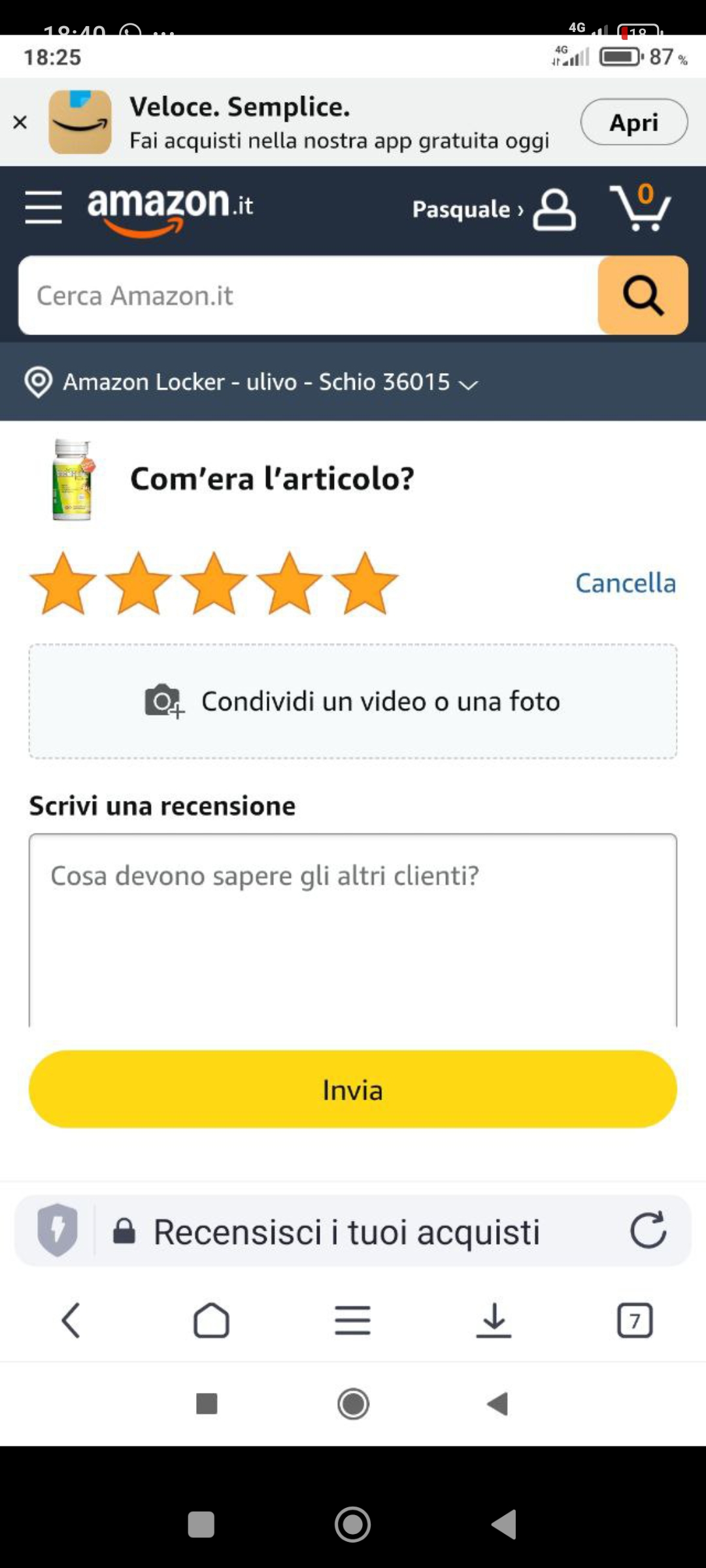Viewport: 706px width, 1568px height.
Task: Tap the orange search magnifier button
Action: (643, 296)
